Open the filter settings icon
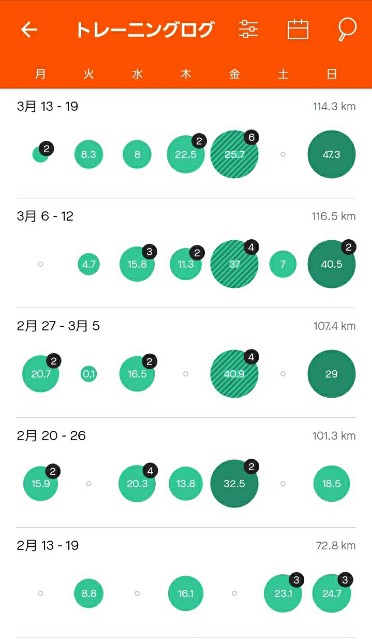372x640 pixels. 248,30
